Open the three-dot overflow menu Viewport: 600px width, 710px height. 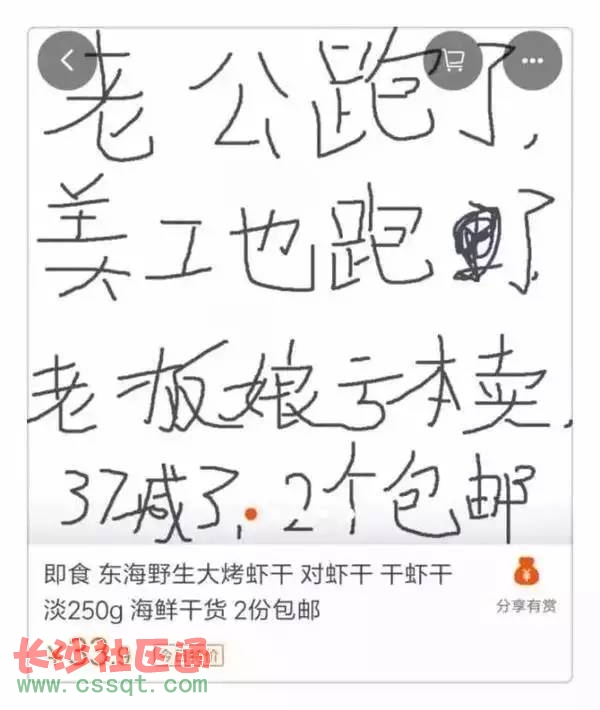pyautogui.click(x=531, y=60)
